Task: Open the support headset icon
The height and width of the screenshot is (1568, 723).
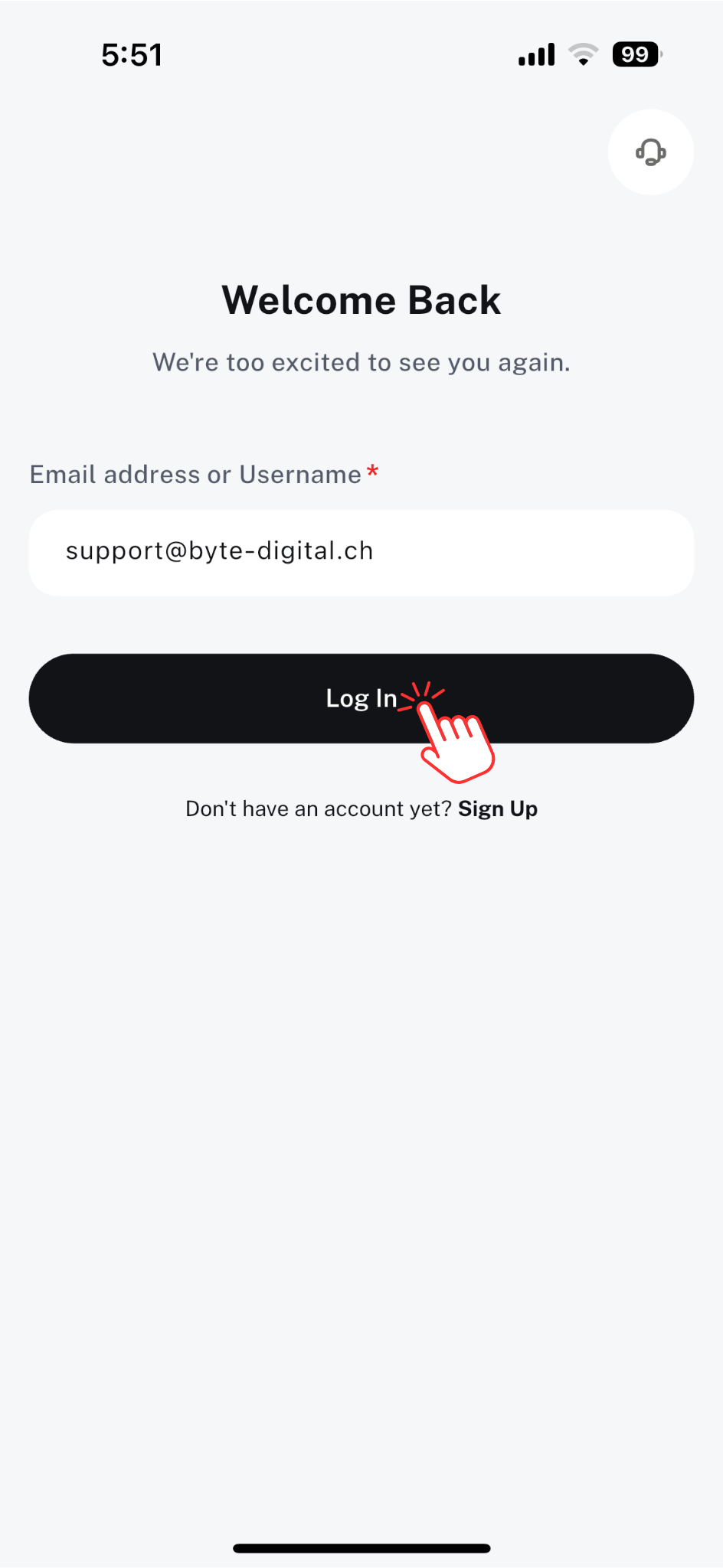Action: tap(650, 152)
